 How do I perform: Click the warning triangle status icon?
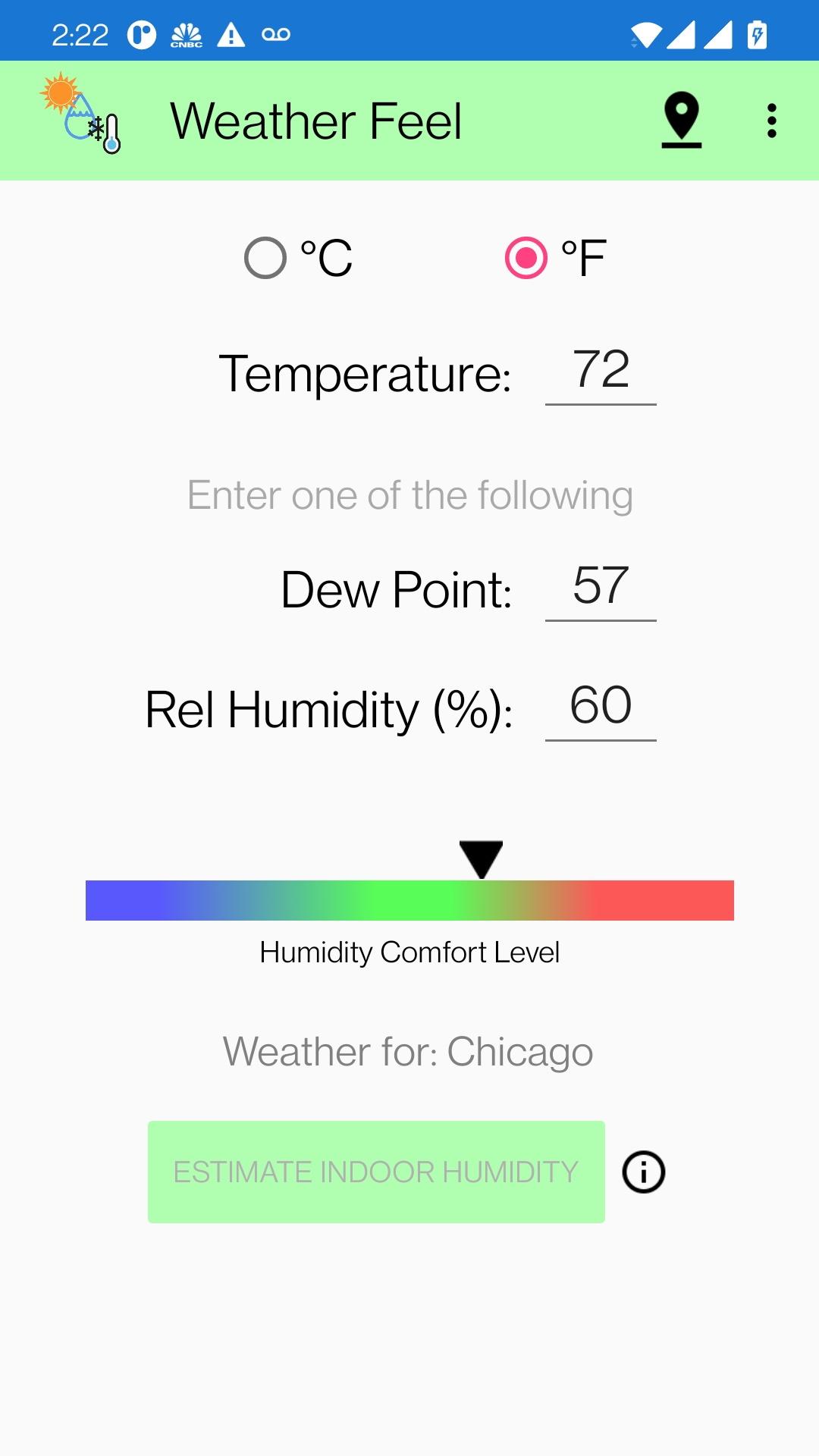[232, 34]
